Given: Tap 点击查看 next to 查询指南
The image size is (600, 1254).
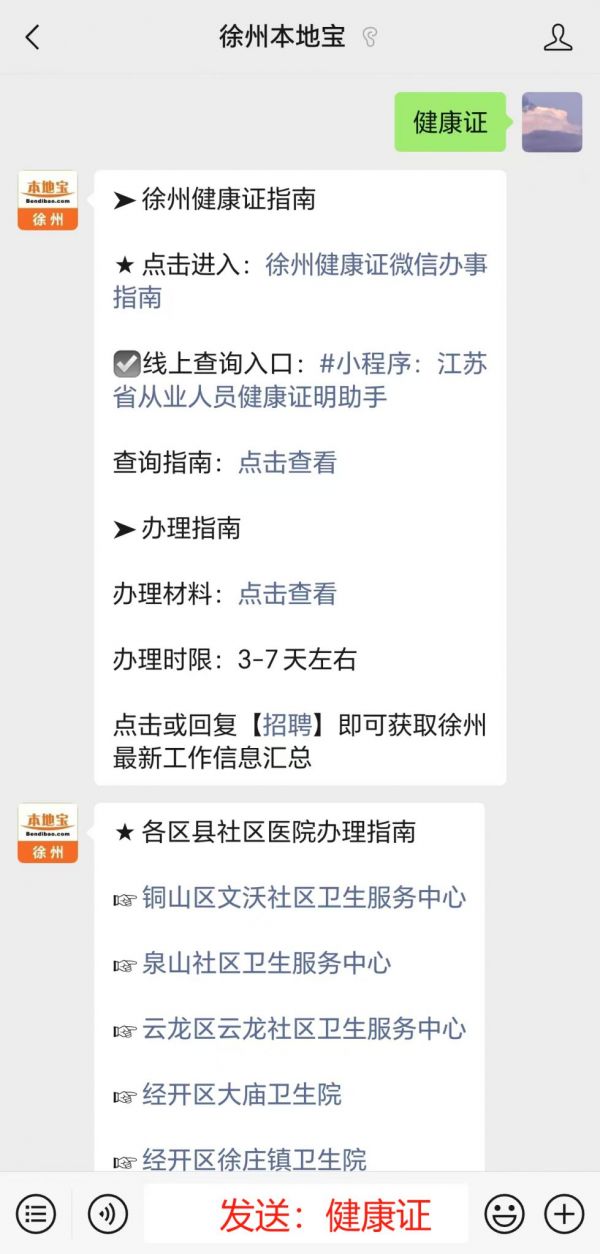Looking at the screenshot, I should click(287, 463).
